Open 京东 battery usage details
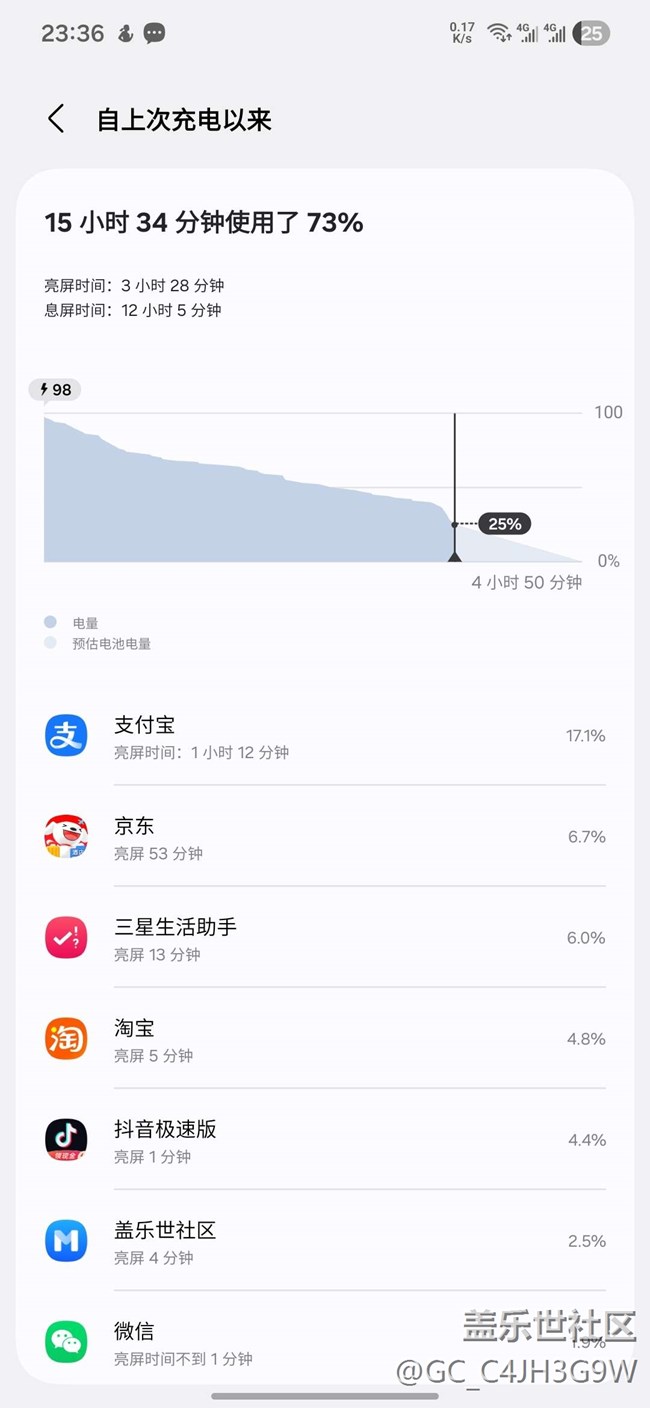The image size is (650, 1408). pyautogui.click(x=324, y=837)
